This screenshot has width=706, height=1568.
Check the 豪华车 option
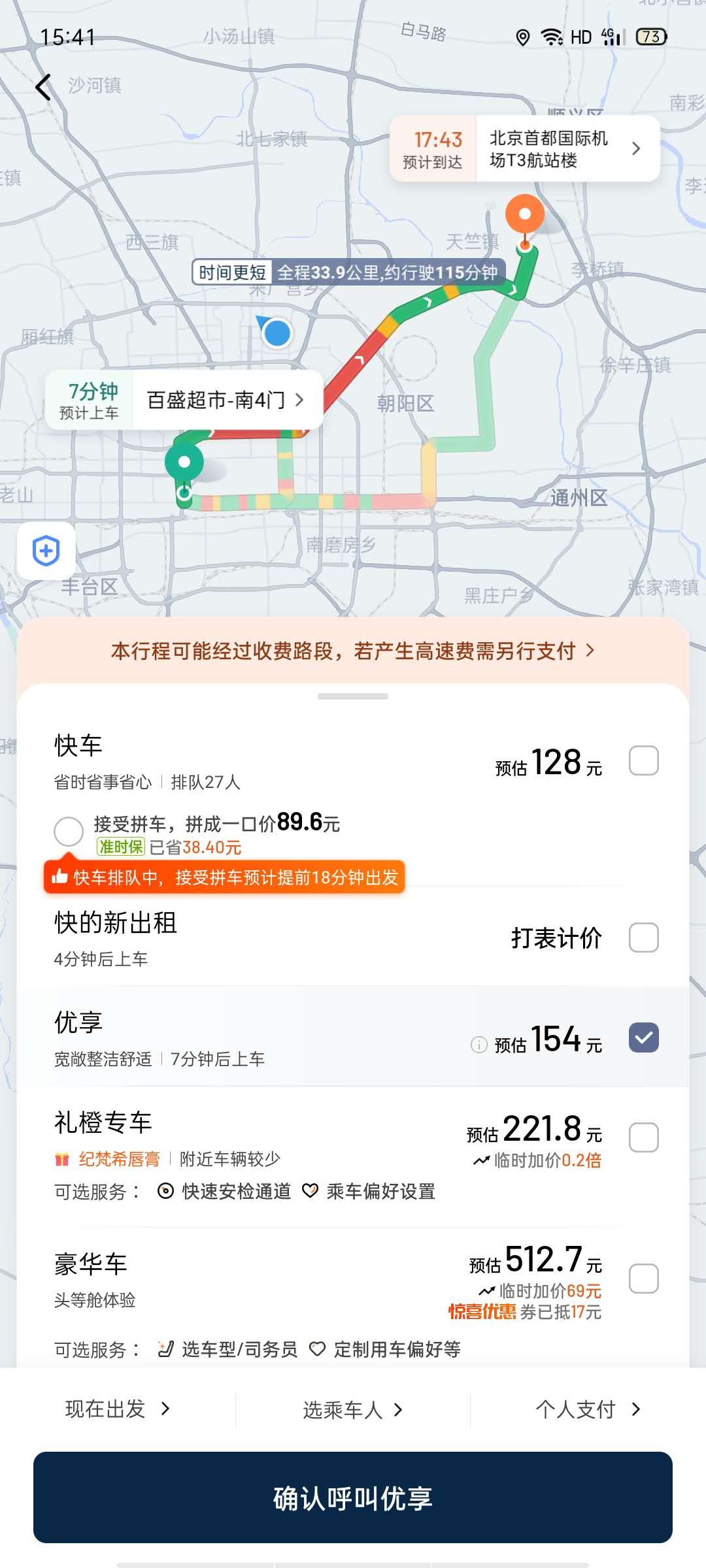click(x=643, y=1279)
